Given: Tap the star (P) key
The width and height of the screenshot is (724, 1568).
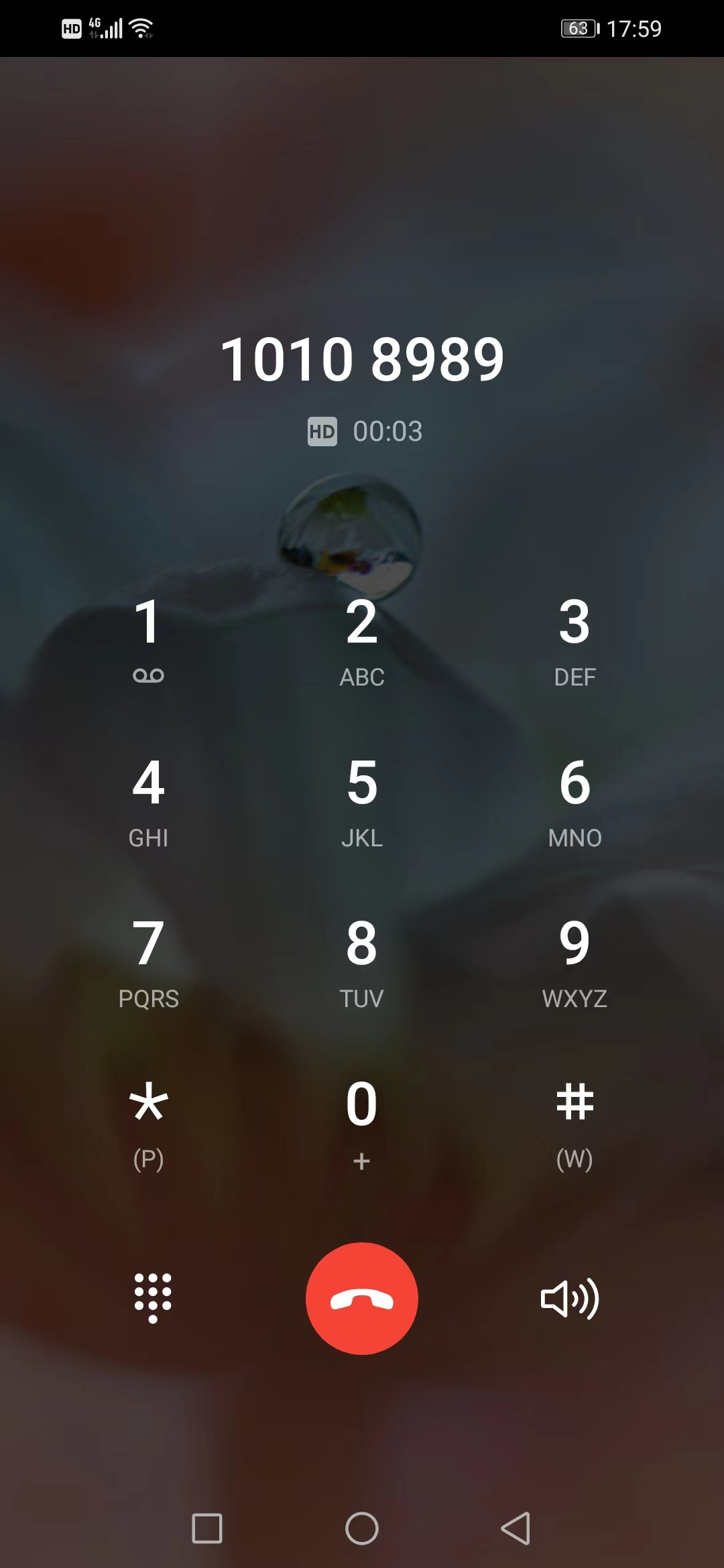Looking at the screenshot, I should [148, 1122].
